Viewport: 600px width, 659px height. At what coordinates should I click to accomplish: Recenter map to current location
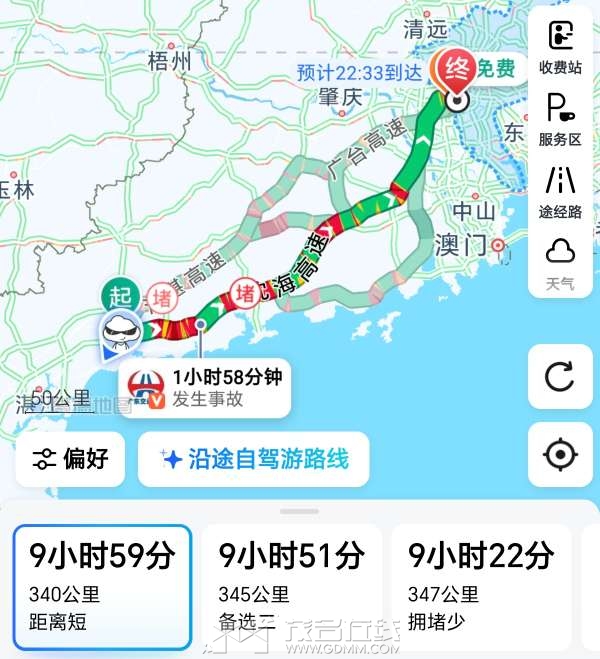point(560,455)
